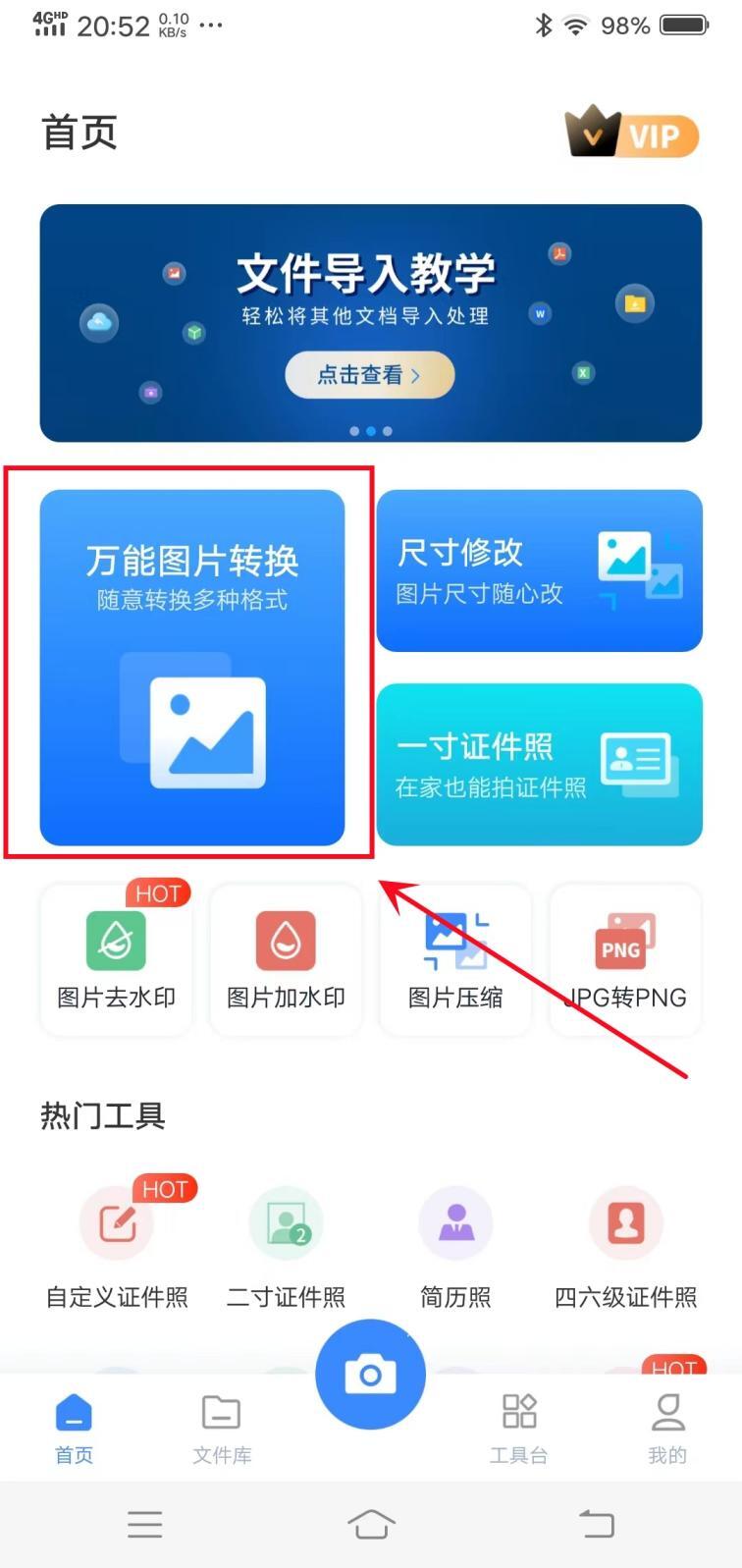The image size is (742, 1568).
Task: Open the VIP membership badge
Action: click(632, 133)
